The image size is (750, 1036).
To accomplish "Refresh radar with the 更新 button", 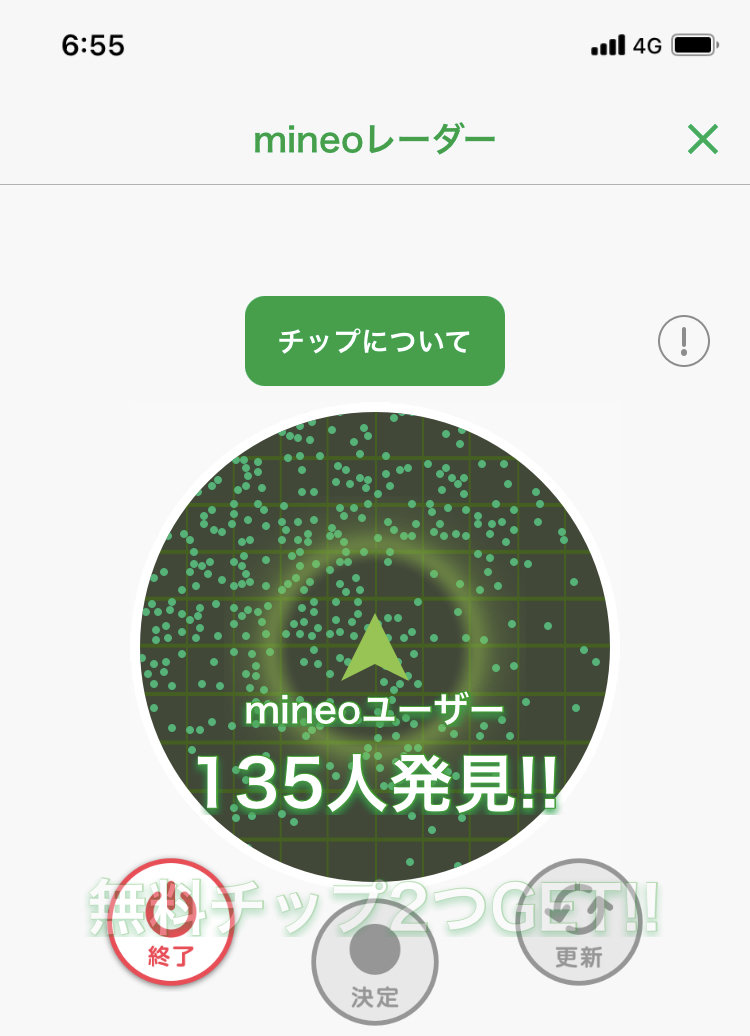I will [578, 924].
